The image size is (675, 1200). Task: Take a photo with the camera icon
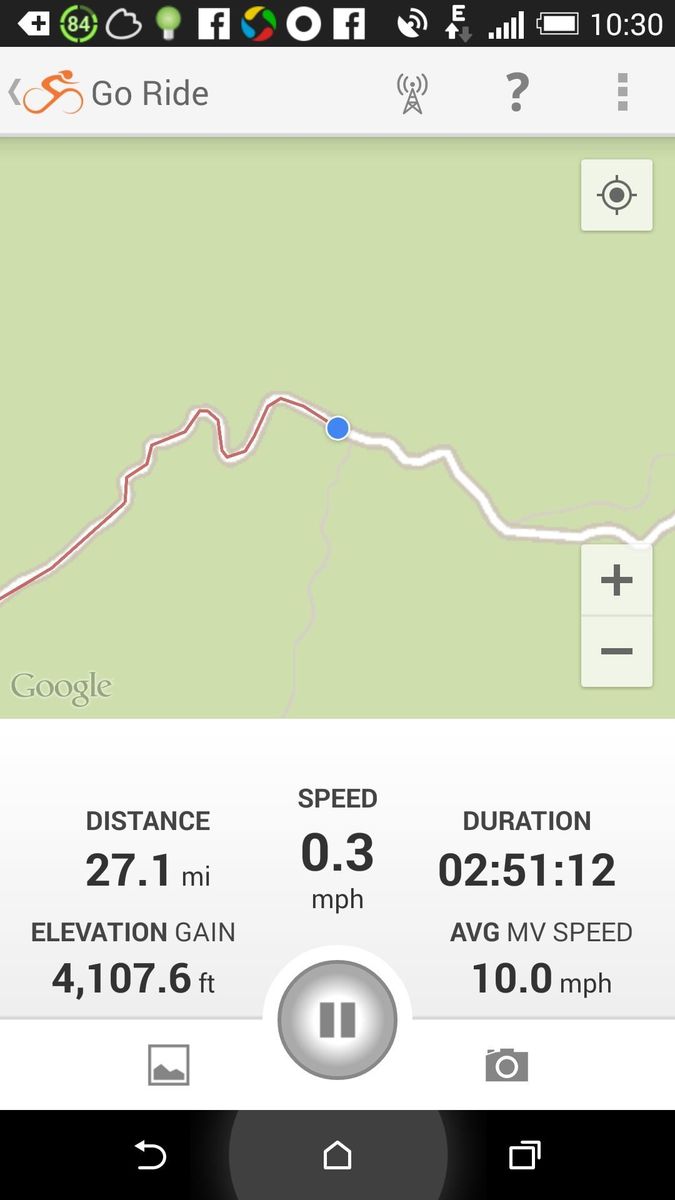pyautogui.click(x=506, y=1065)
